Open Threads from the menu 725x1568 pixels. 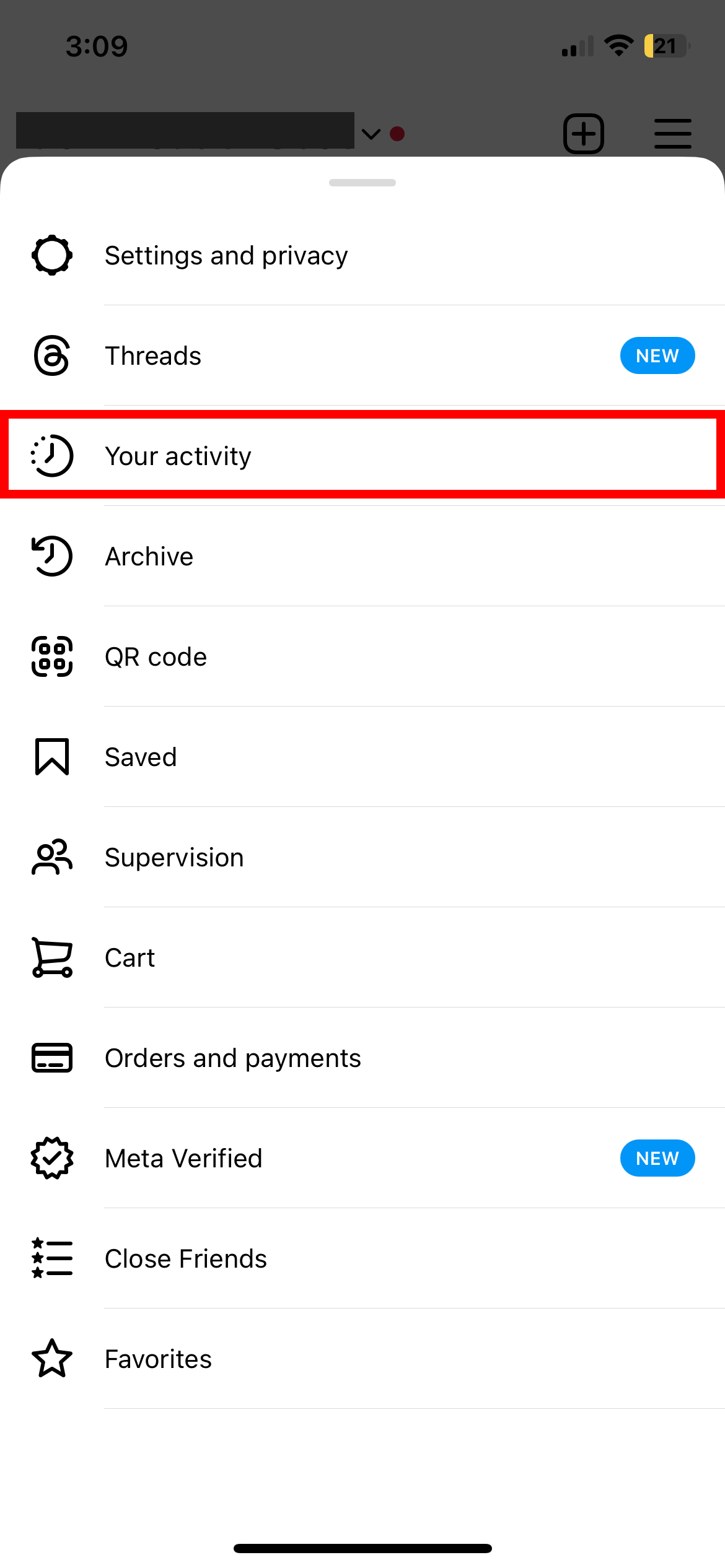(x=153, y=356)
